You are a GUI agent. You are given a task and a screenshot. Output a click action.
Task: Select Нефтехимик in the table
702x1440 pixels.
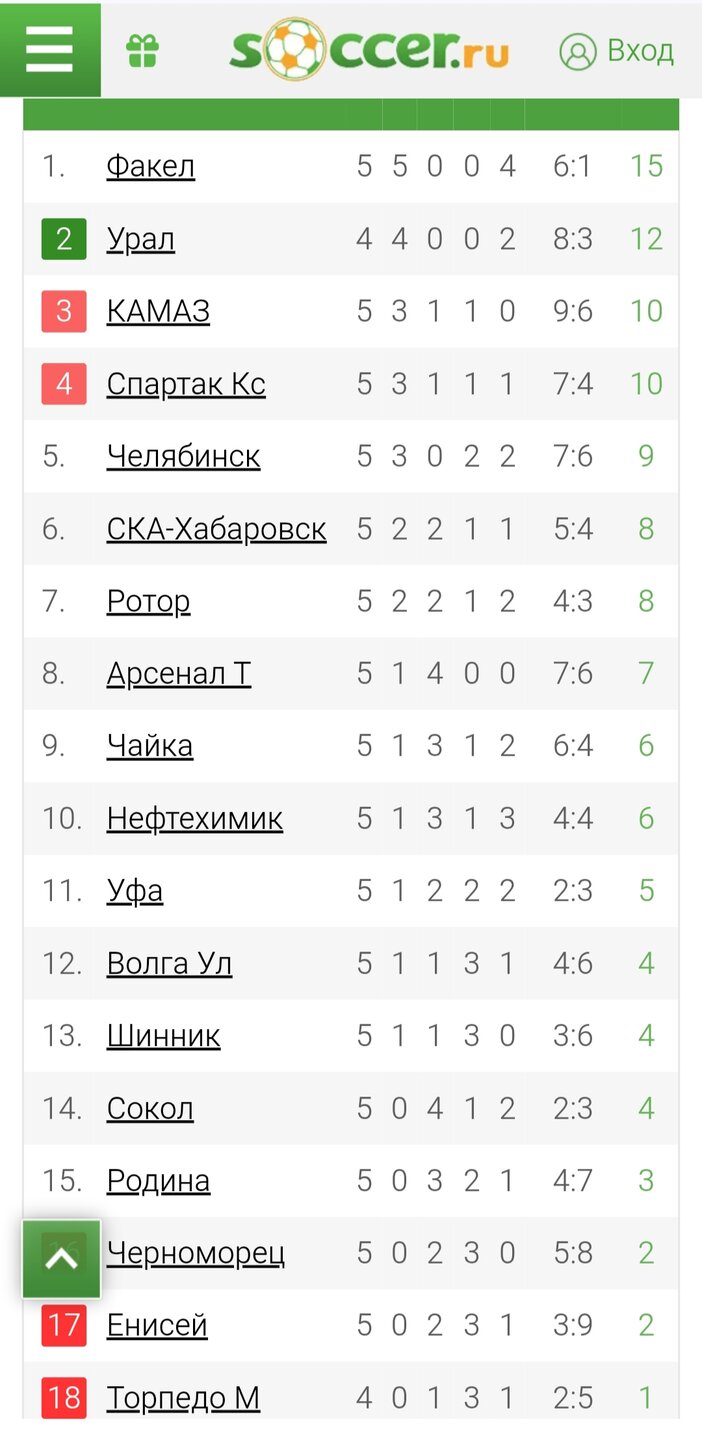(x=195, y=818)
